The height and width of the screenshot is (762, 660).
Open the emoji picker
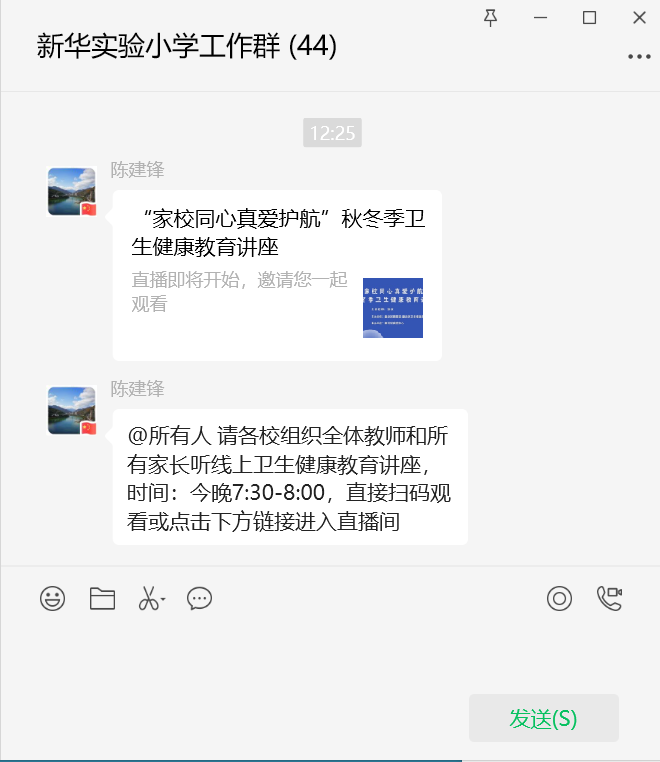pos(52,599)
